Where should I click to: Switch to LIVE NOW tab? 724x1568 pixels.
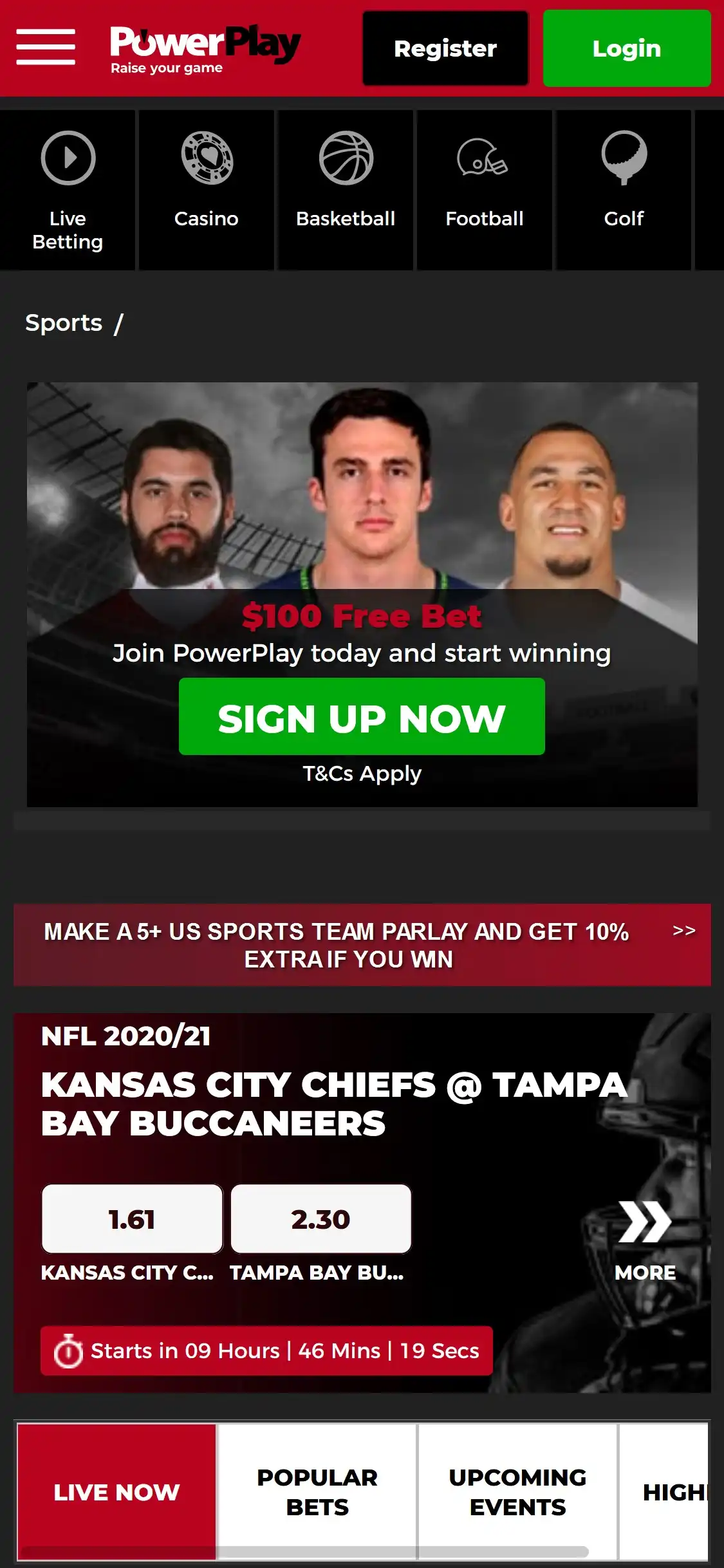pyautogui.click(x=116, y=1491)
